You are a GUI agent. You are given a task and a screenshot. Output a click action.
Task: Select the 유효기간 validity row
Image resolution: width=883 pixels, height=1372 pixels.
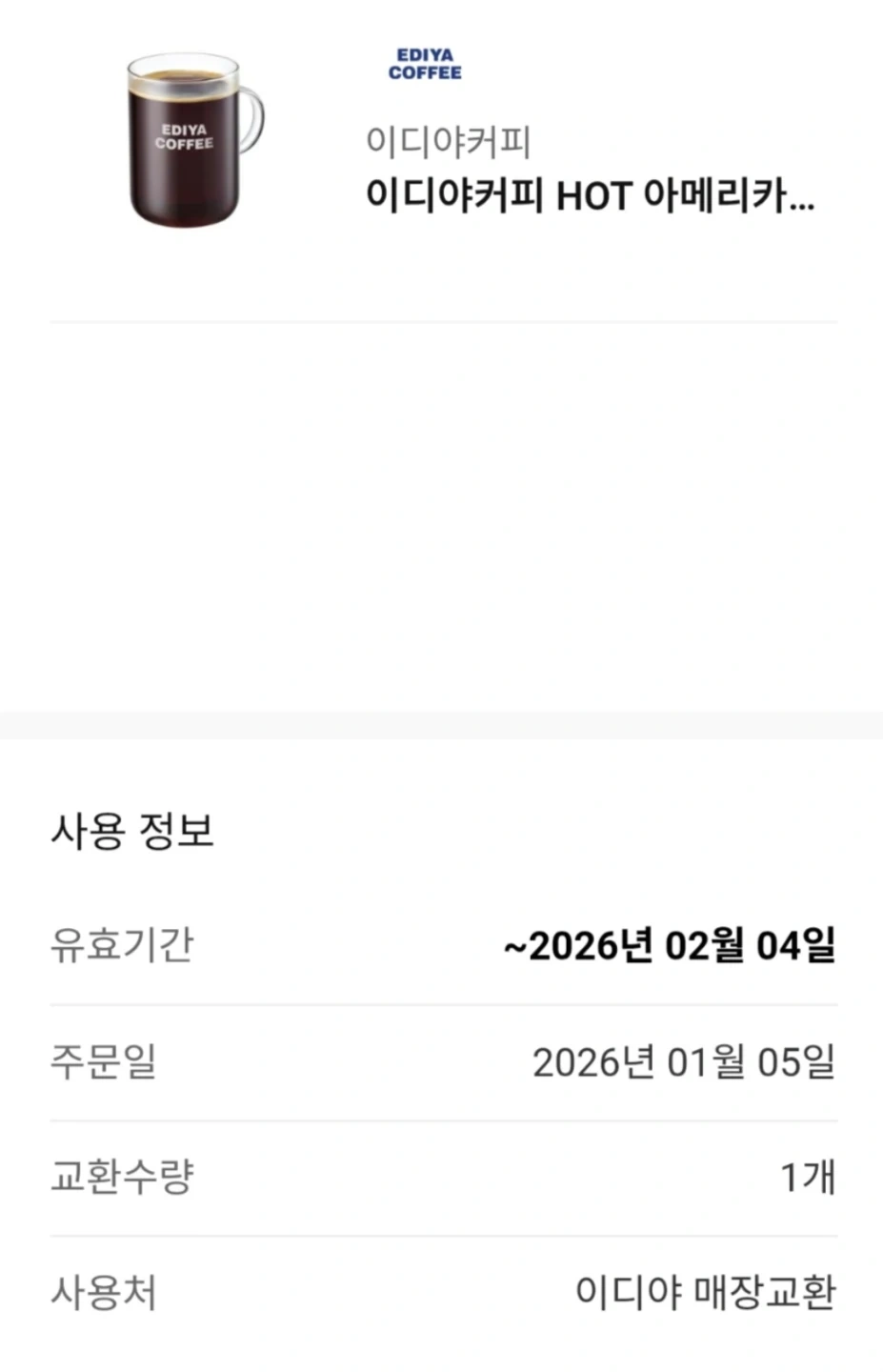(x=441, y=945)
